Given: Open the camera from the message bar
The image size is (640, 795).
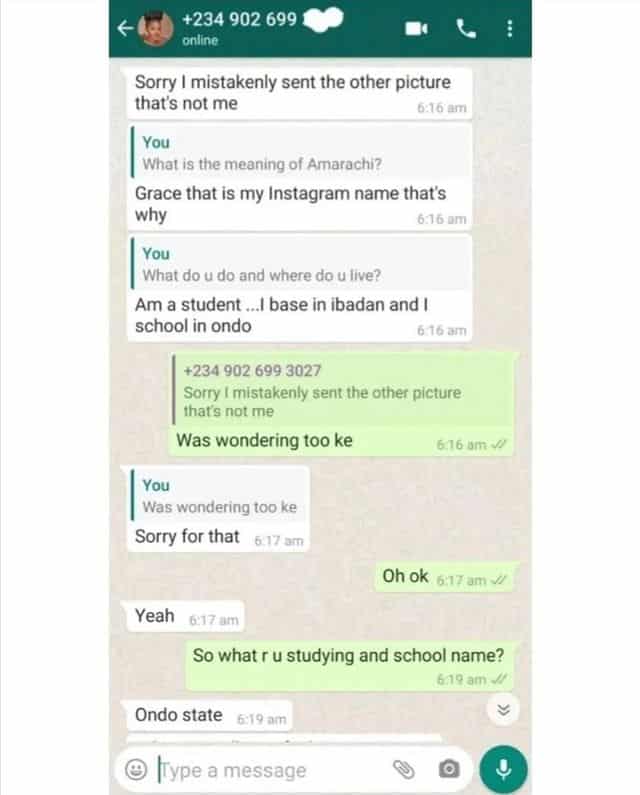Looking at the screenshot, I should [450, 769].
